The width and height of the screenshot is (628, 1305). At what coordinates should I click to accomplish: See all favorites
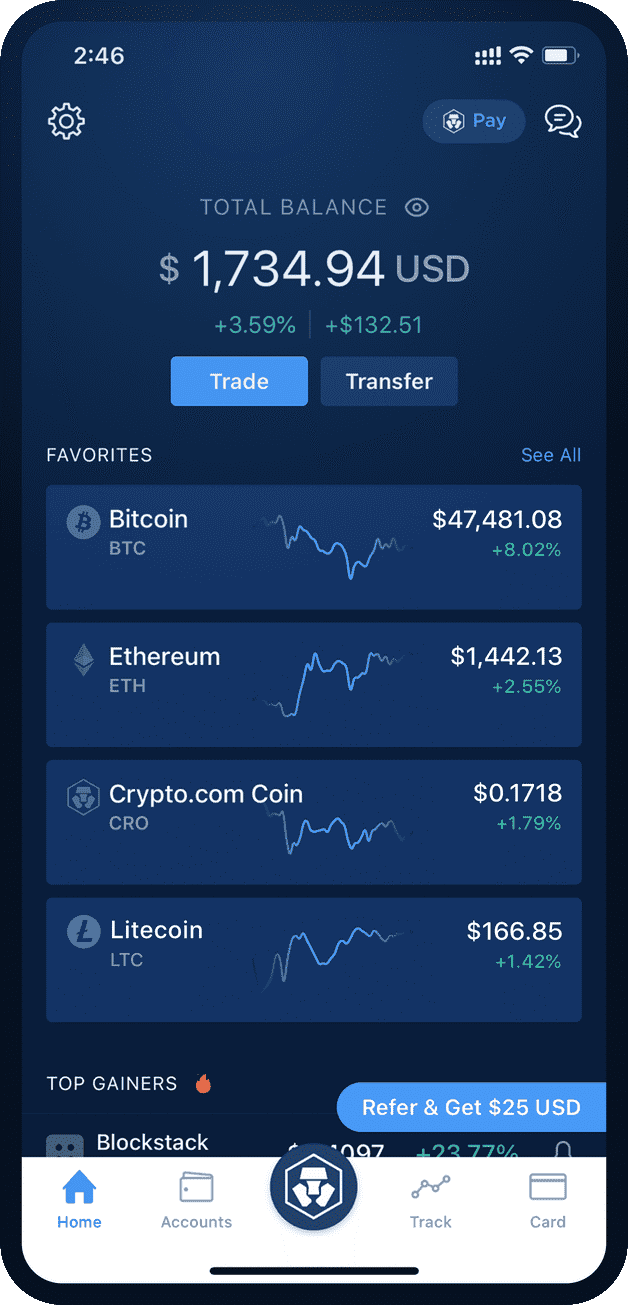550,455
